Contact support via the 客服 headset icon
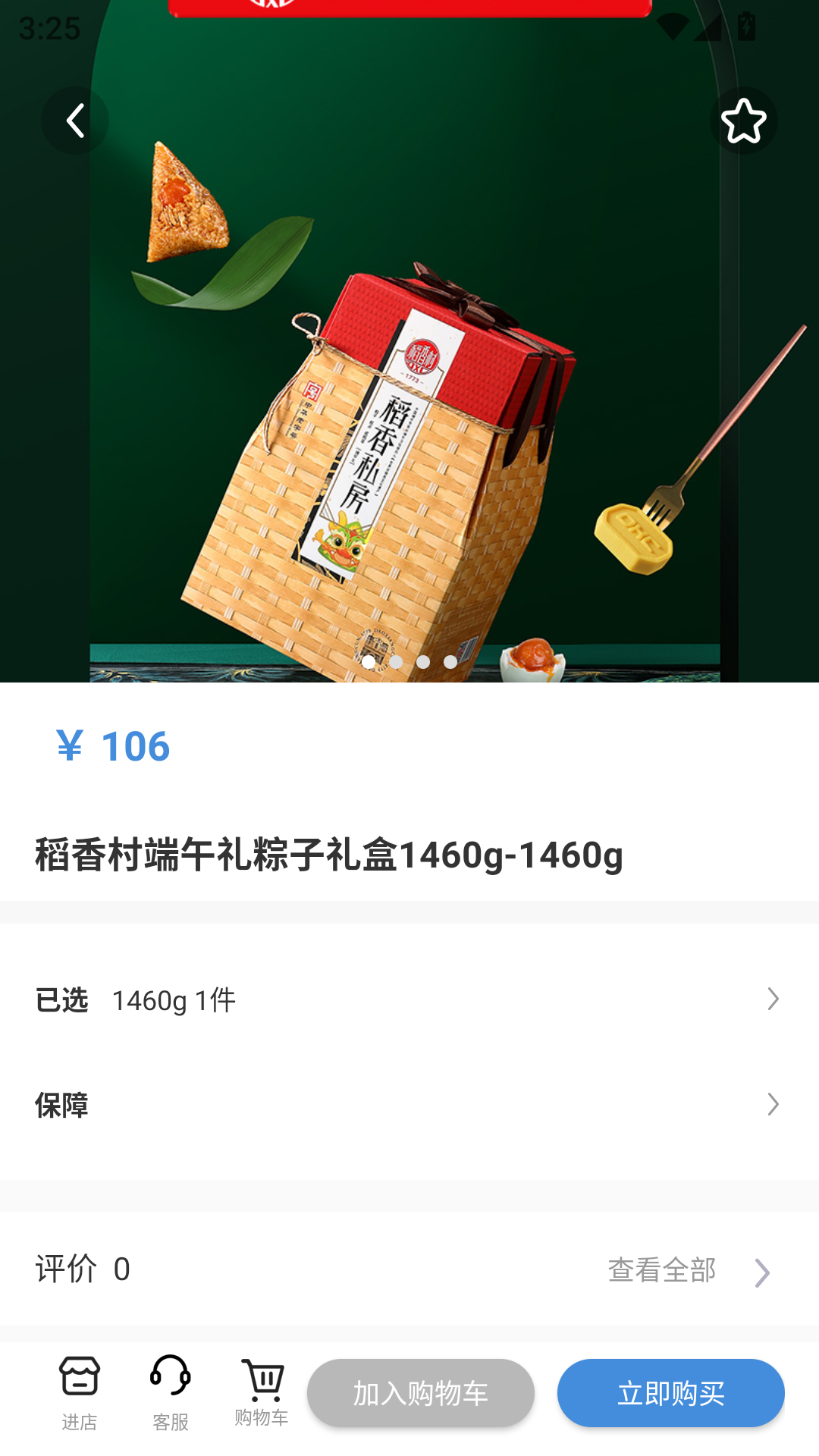819x1456 pixels. pyautogui.click(x=170, y=1395)
